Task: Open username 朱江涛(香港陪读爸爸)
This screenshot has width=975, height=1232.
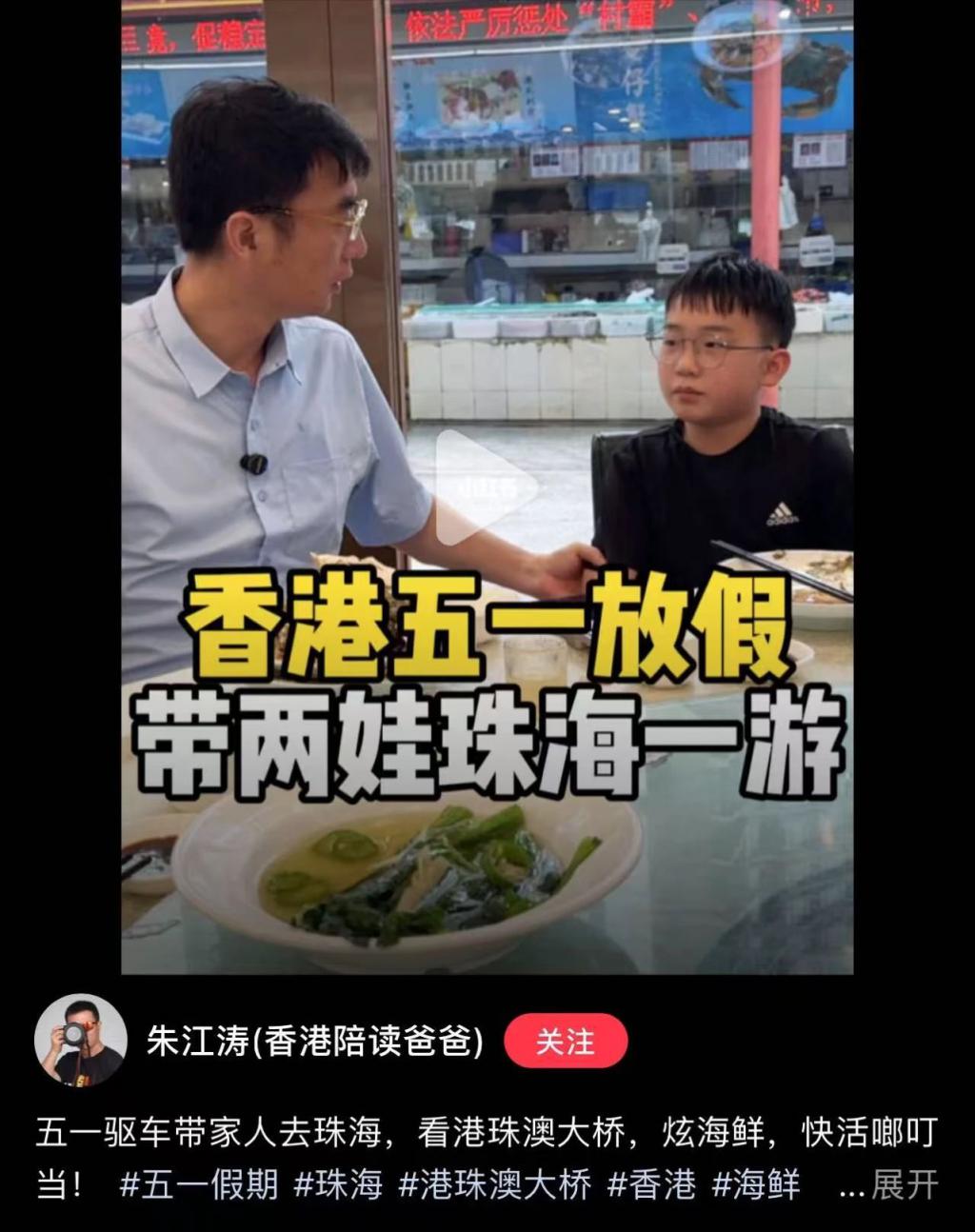Action: tap(315, 1041)
